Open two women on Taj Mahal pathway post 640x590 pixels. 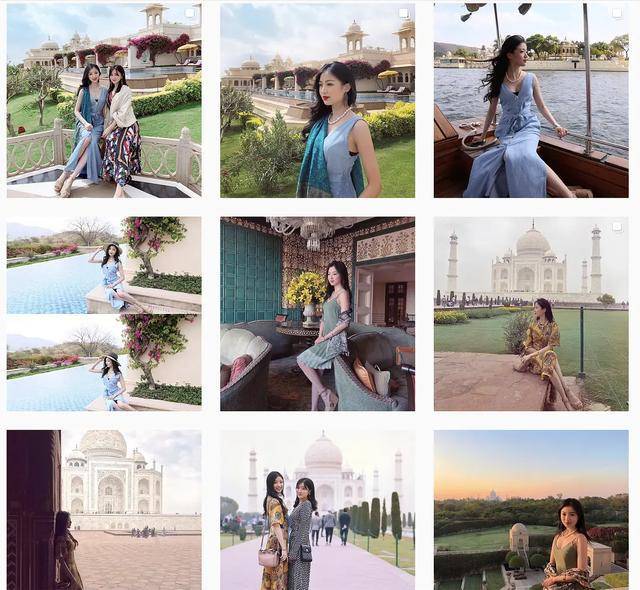click(x=317, y=510)
